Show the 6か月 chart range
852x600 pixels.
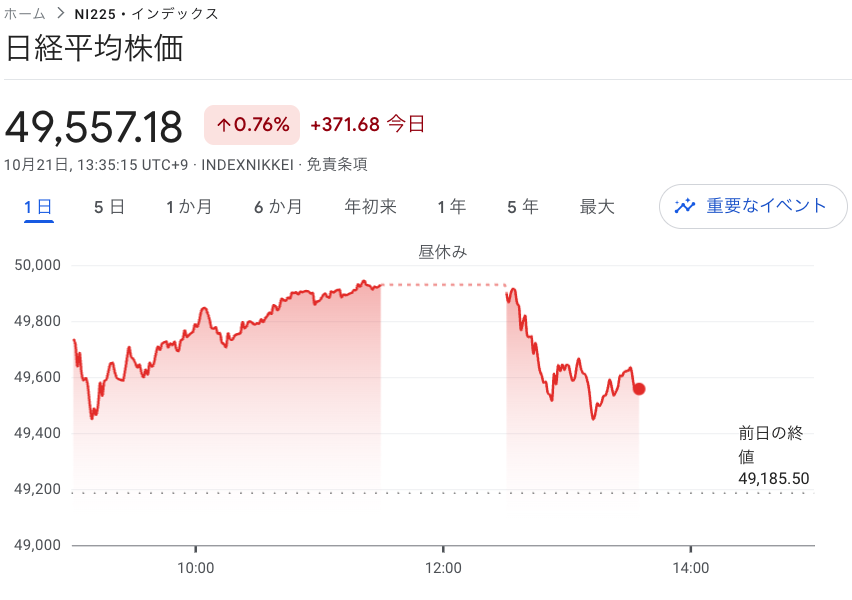pos(278,207)
